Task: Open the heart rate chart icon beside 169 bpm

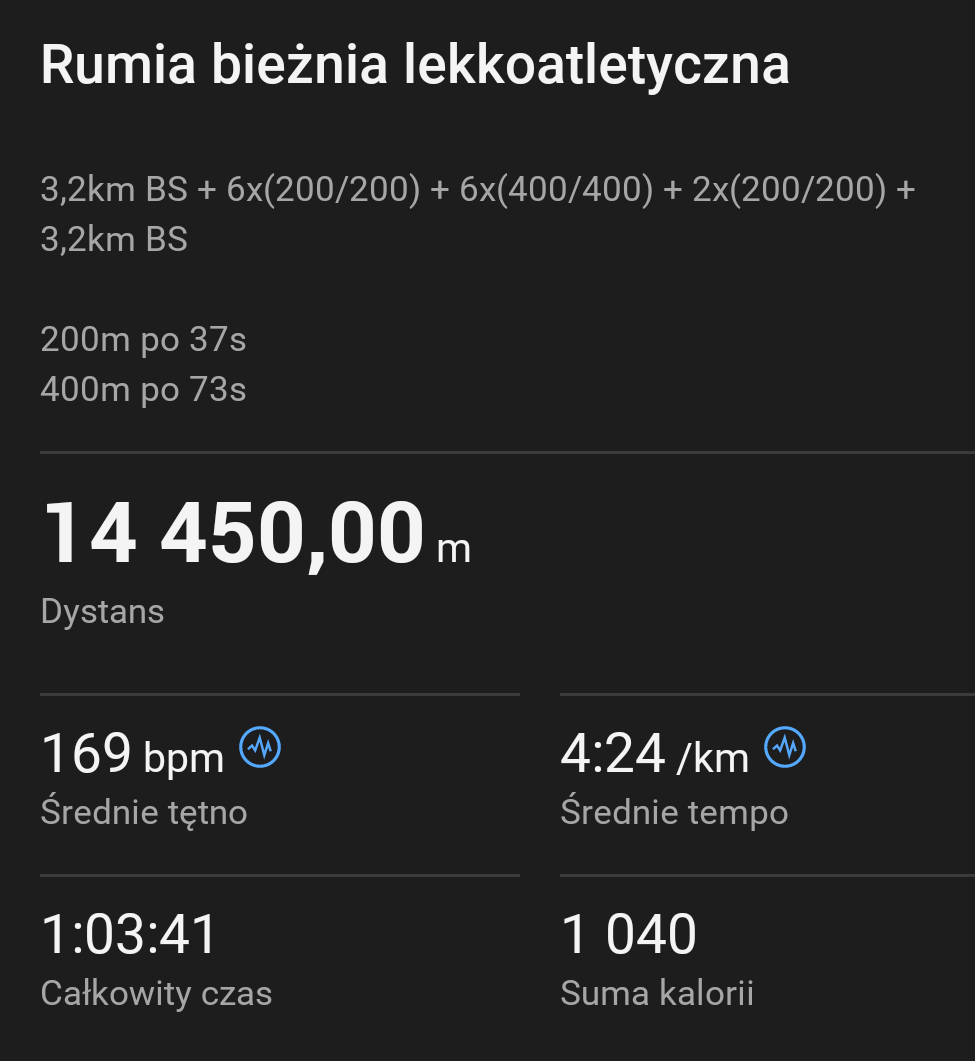Action: pyautogui.click(x=261, y=747)
